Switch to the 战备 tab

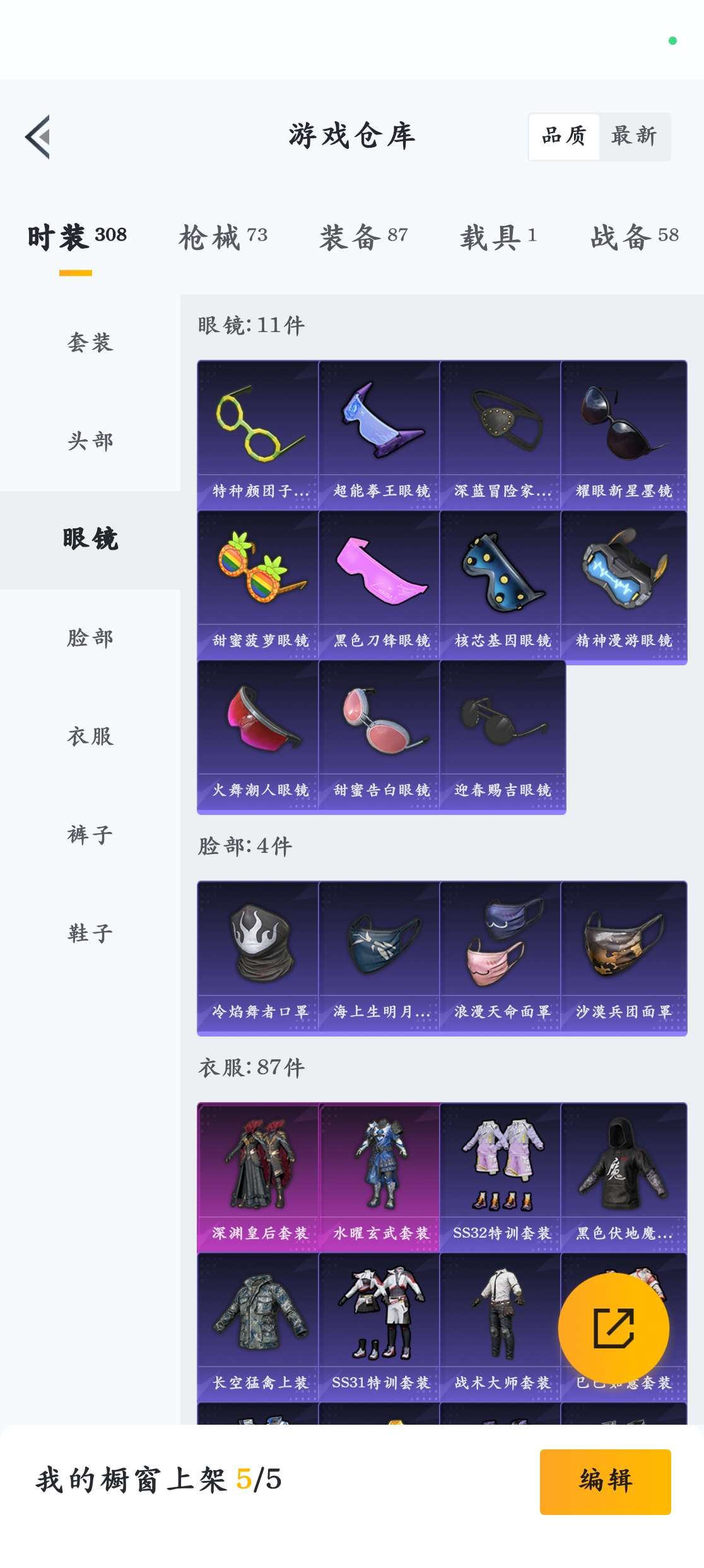(635, 237)
